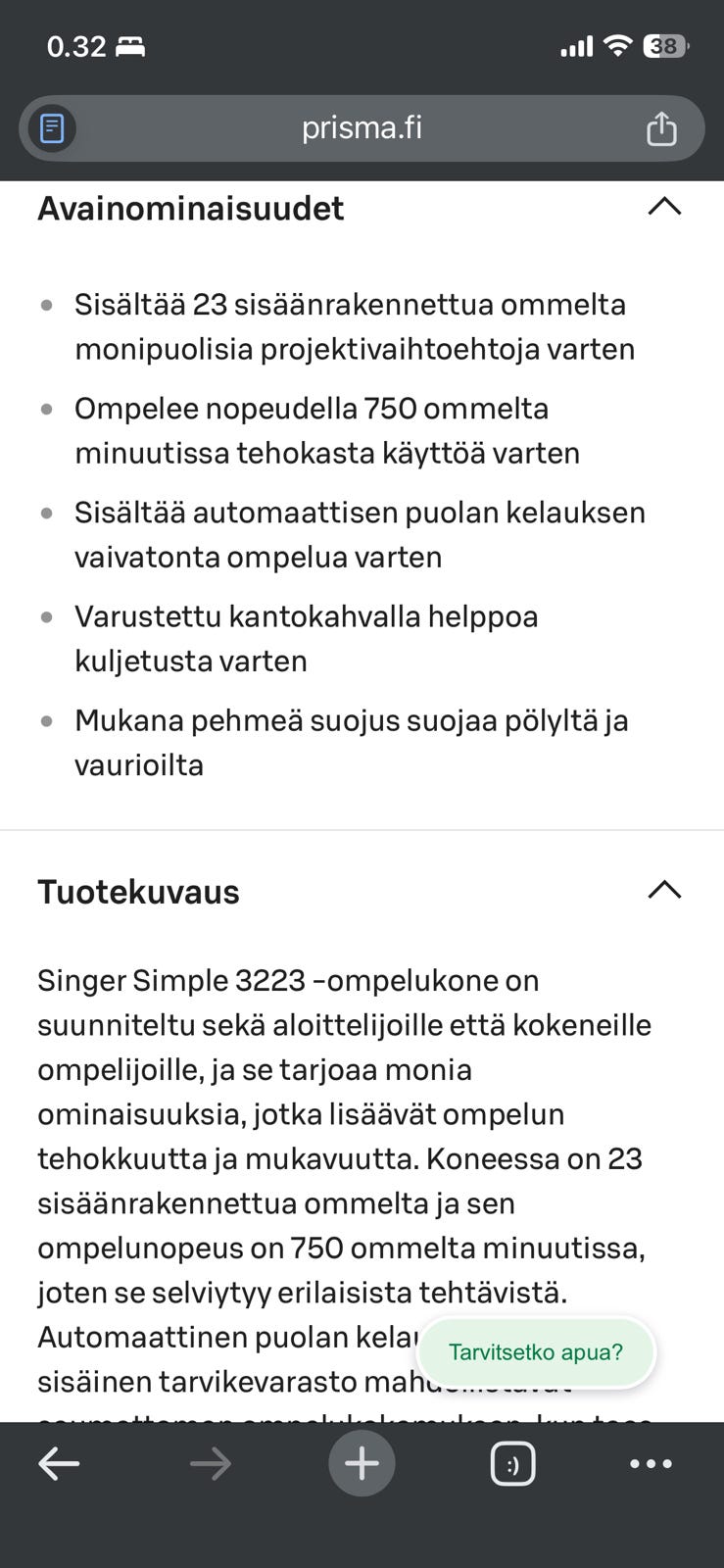Open the browser options with three dots icon
724x1568 pixels.
click(x=651, y=1463)
